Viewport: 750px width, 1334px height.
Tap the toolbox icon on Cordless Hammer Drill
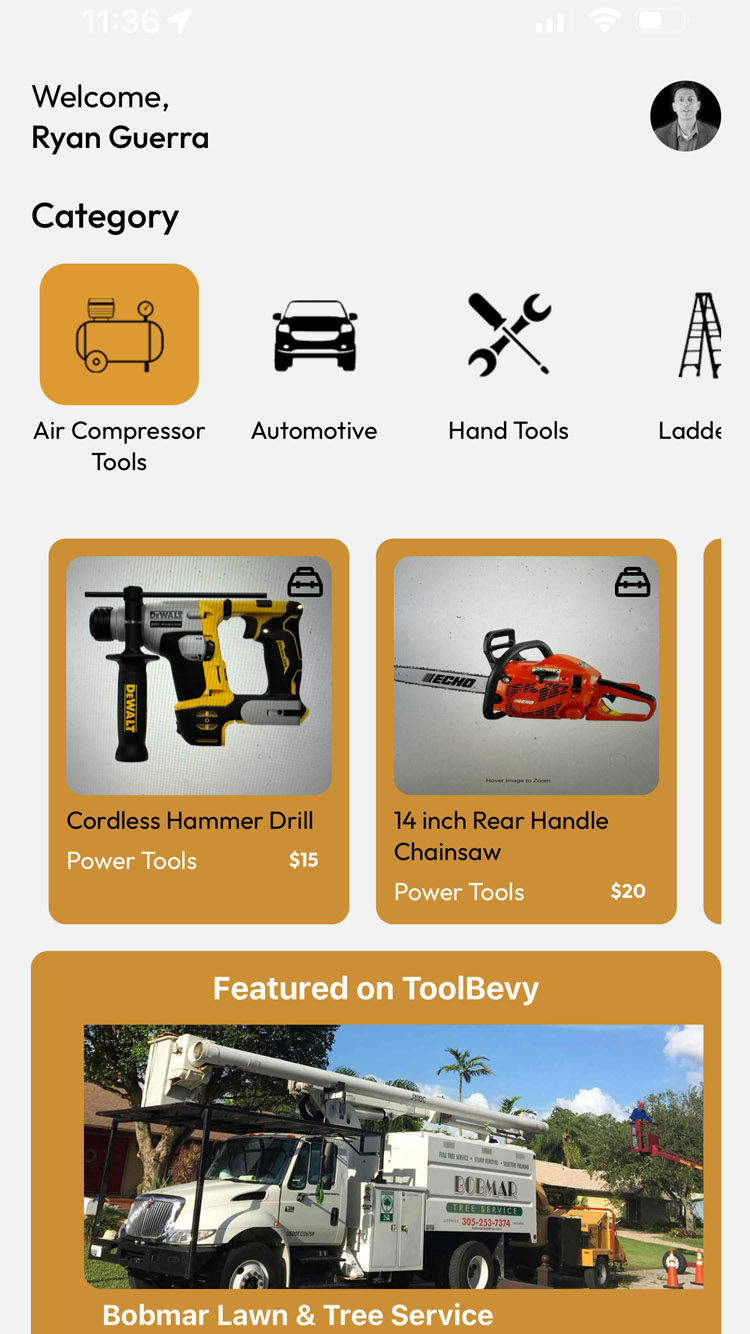click(305, 582)
